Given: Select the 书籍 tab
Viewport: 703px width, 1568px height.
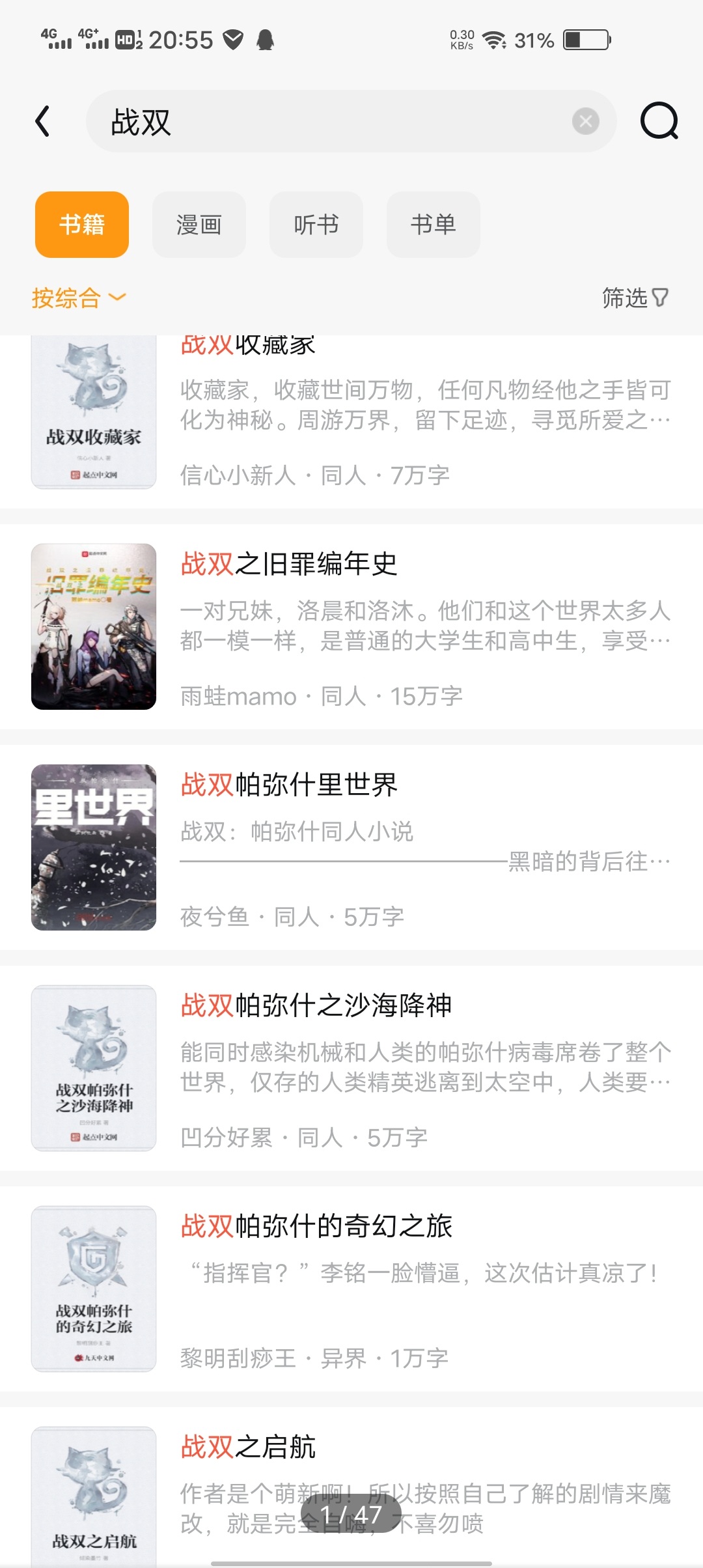Looking at the screenshot, I should pyautogui.click(x=82, y=225).
